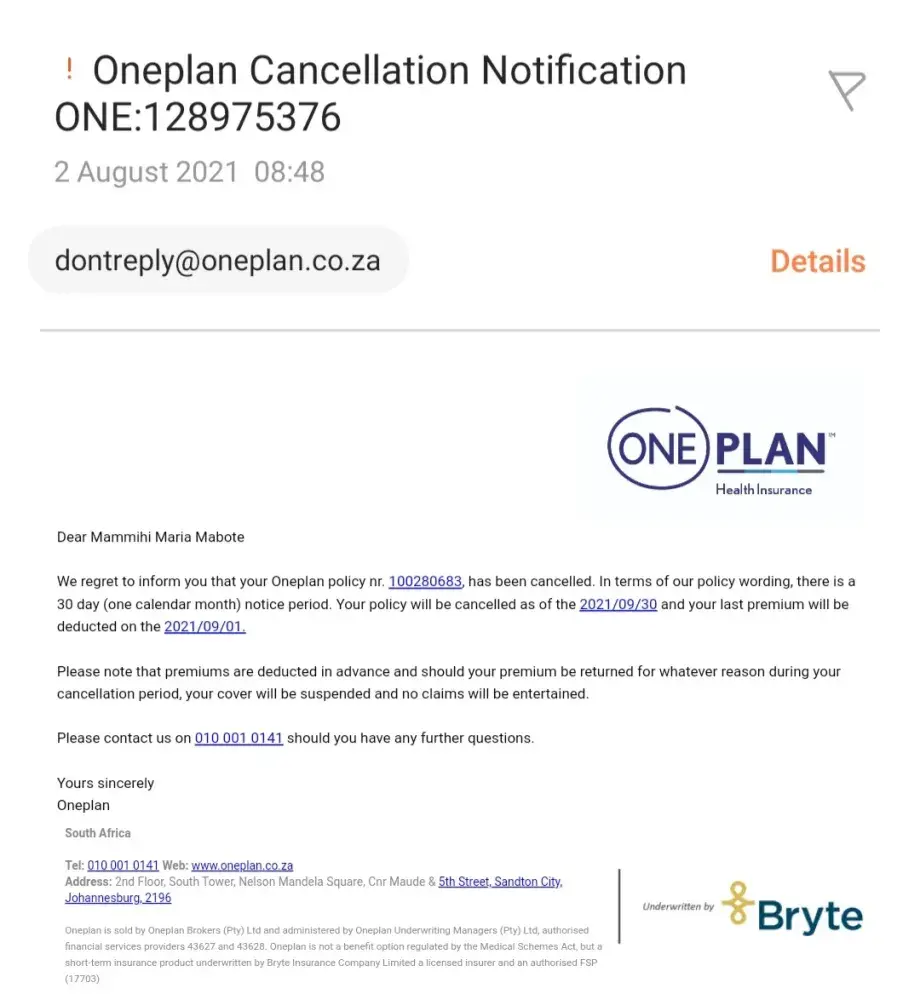920x1000 pixels.
Task: Flag this email with the flag icon
Action: coord(846,91)
